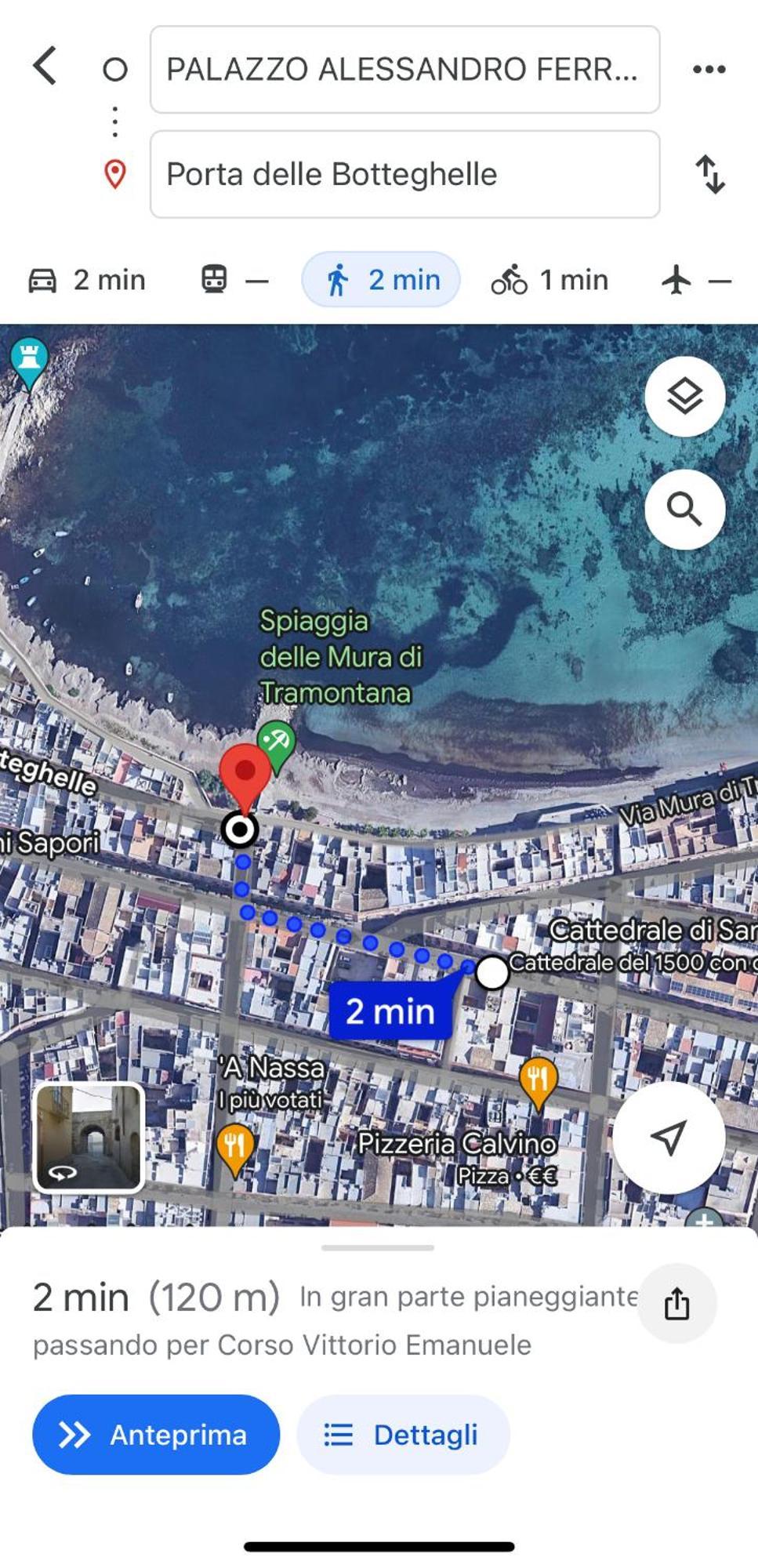This screenshot has width=758, height=1568.
Task: Edit the destination Porta delle Botteghelle field
Action: tap(404, 174)
